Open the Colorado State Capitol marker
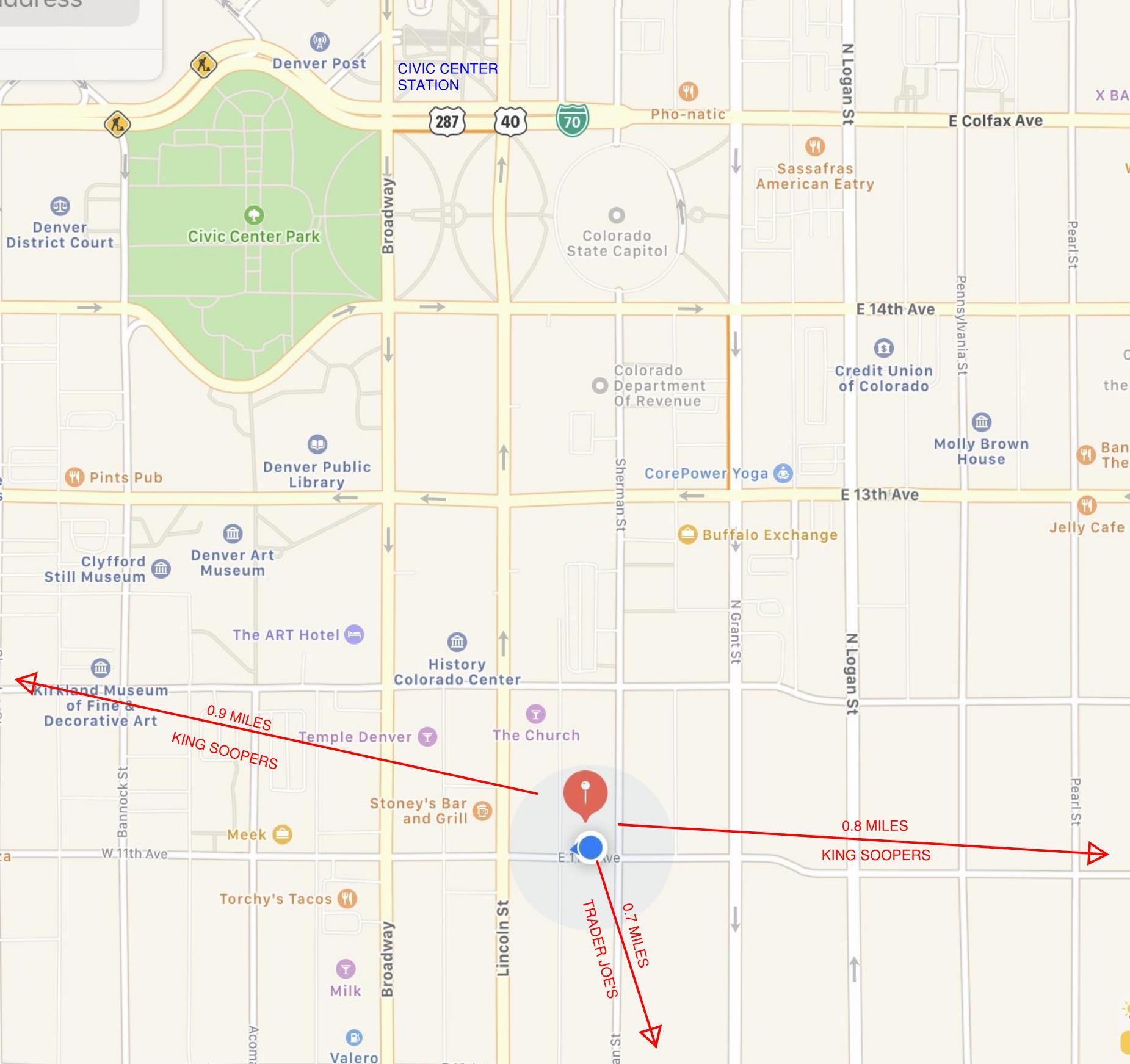Viewport: 1130px width, 1064px height. pyautogui.click(x=617, y=215)
